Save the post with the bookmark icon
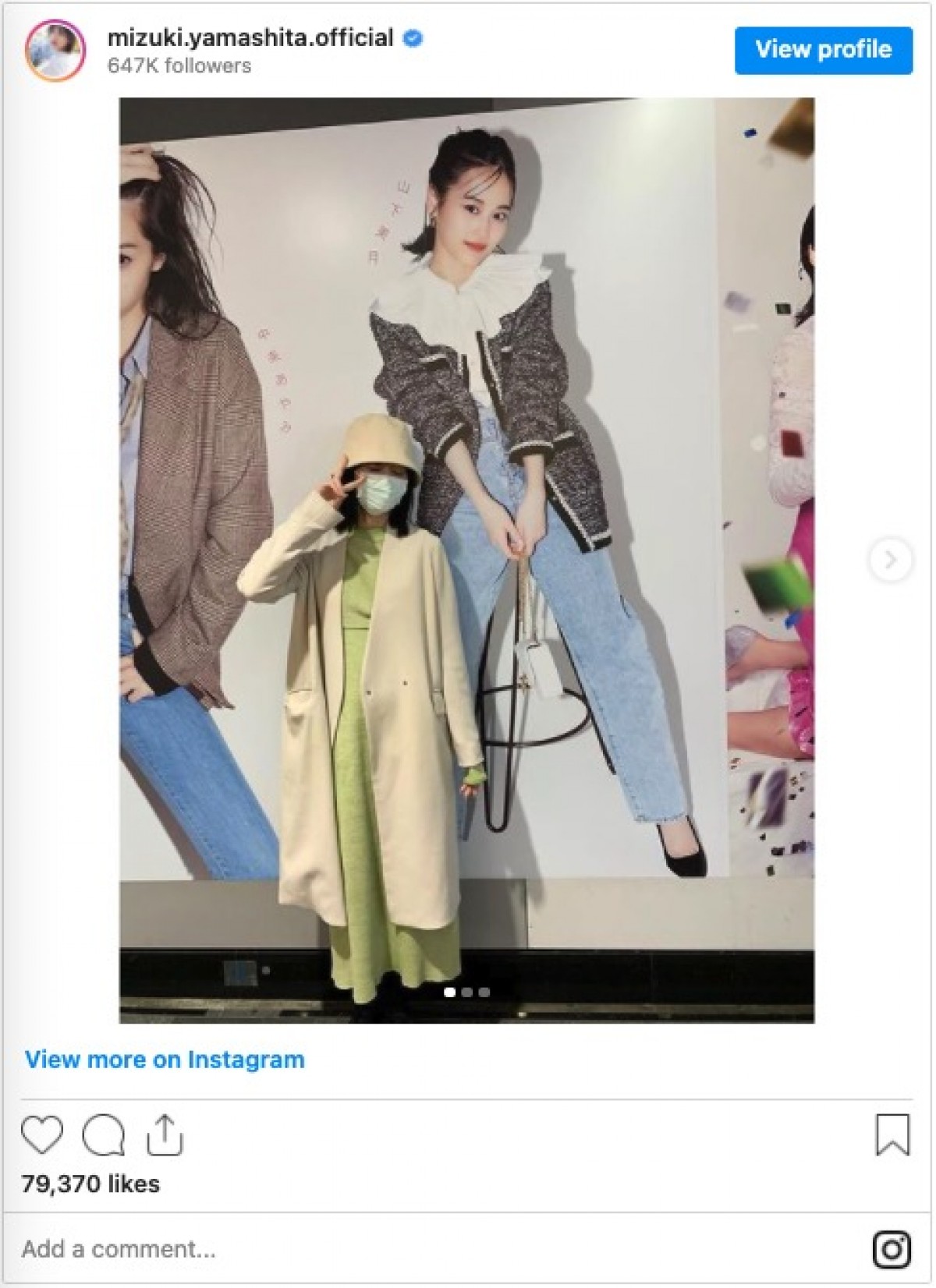The image size is (936, 1288). [892, 1135]
